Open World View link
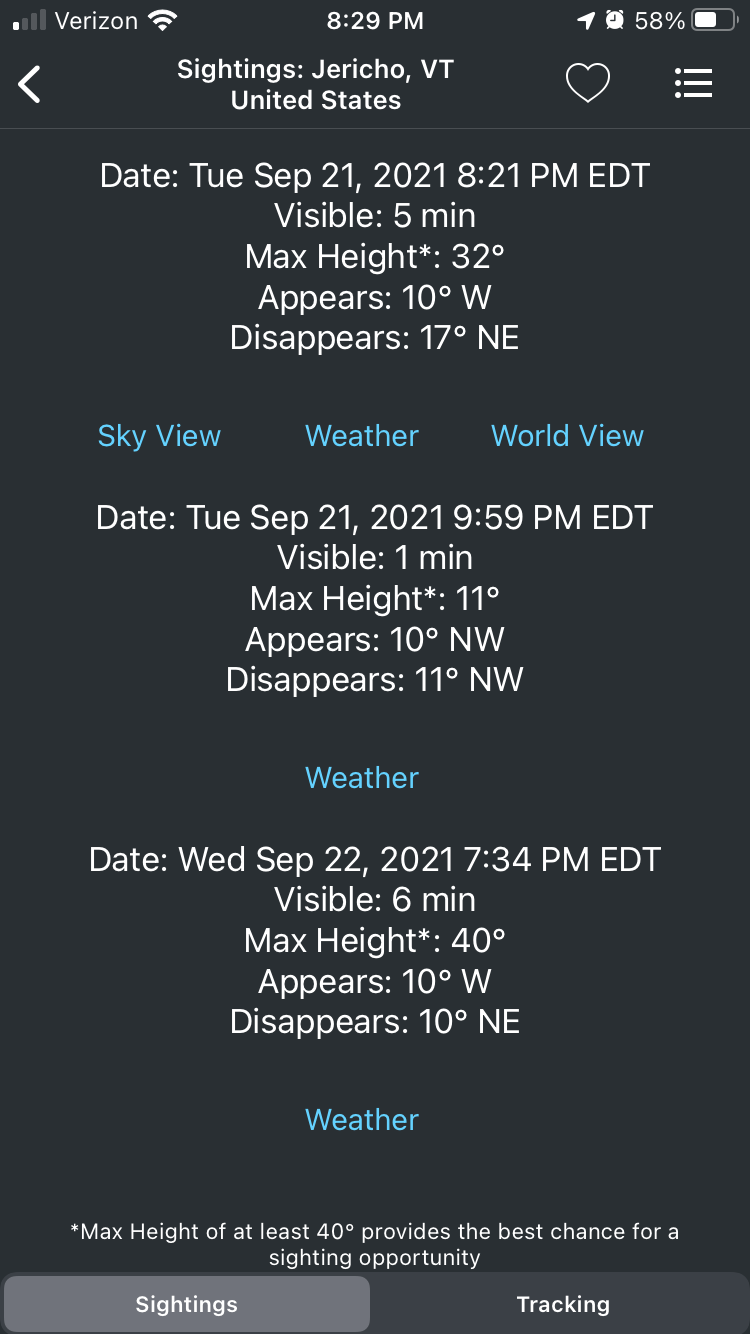Image resolution: width=750 pixels, height=1334 pixels. (x=567, y=436)
